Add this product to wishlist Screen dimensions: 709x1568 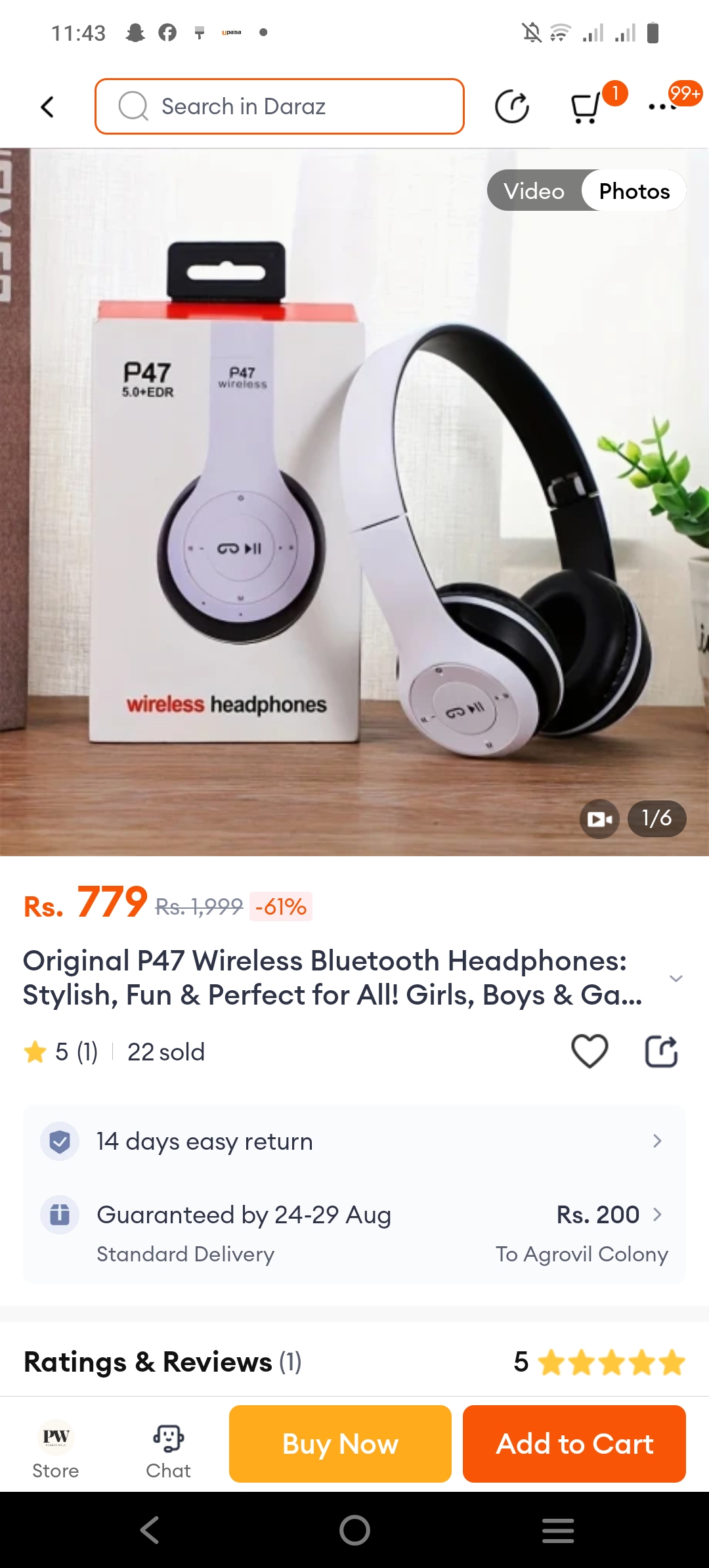tap(590, 1051)
